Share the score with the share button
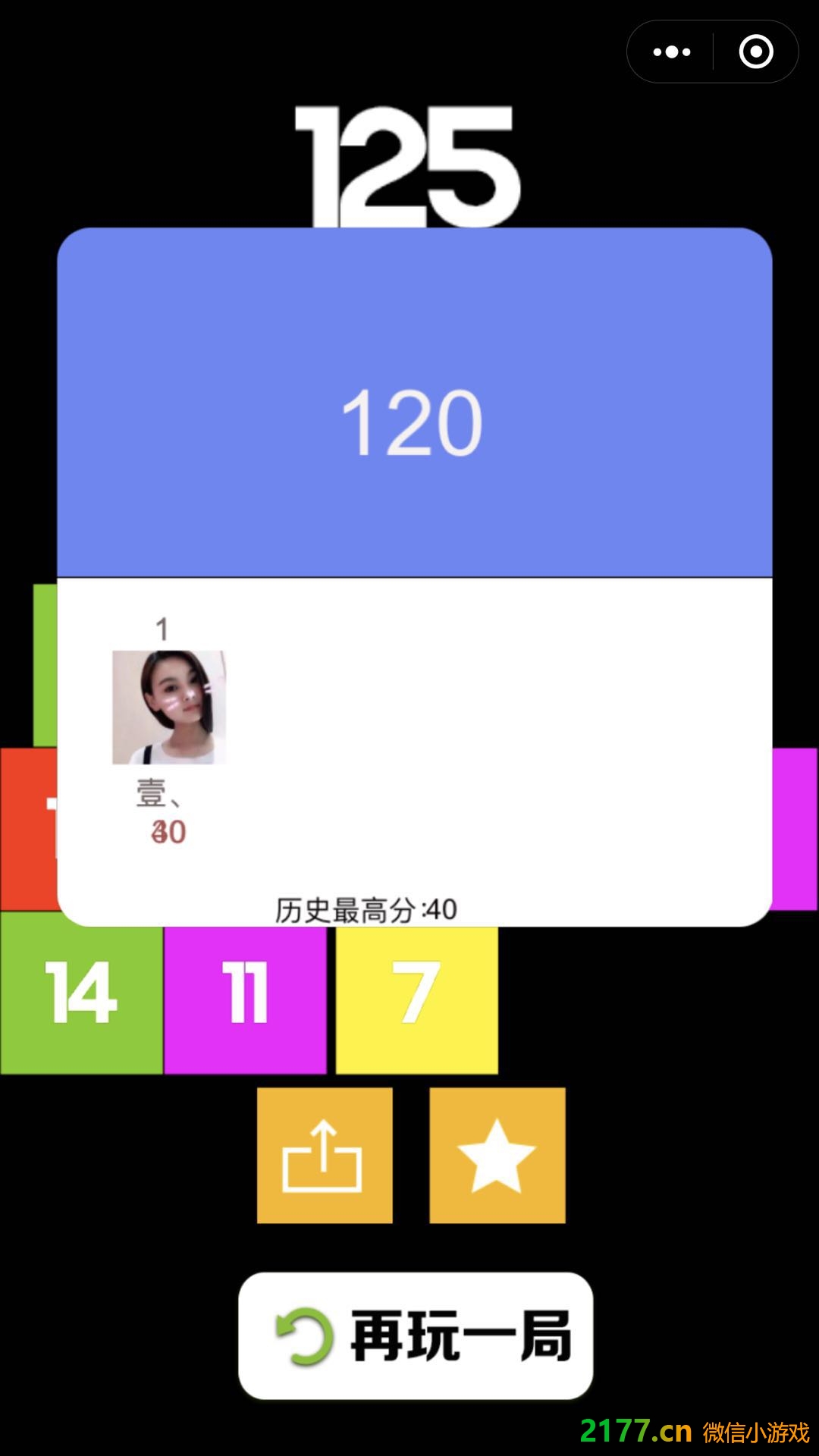This screenshot has height=1456, width=819. click(325, 1156)
